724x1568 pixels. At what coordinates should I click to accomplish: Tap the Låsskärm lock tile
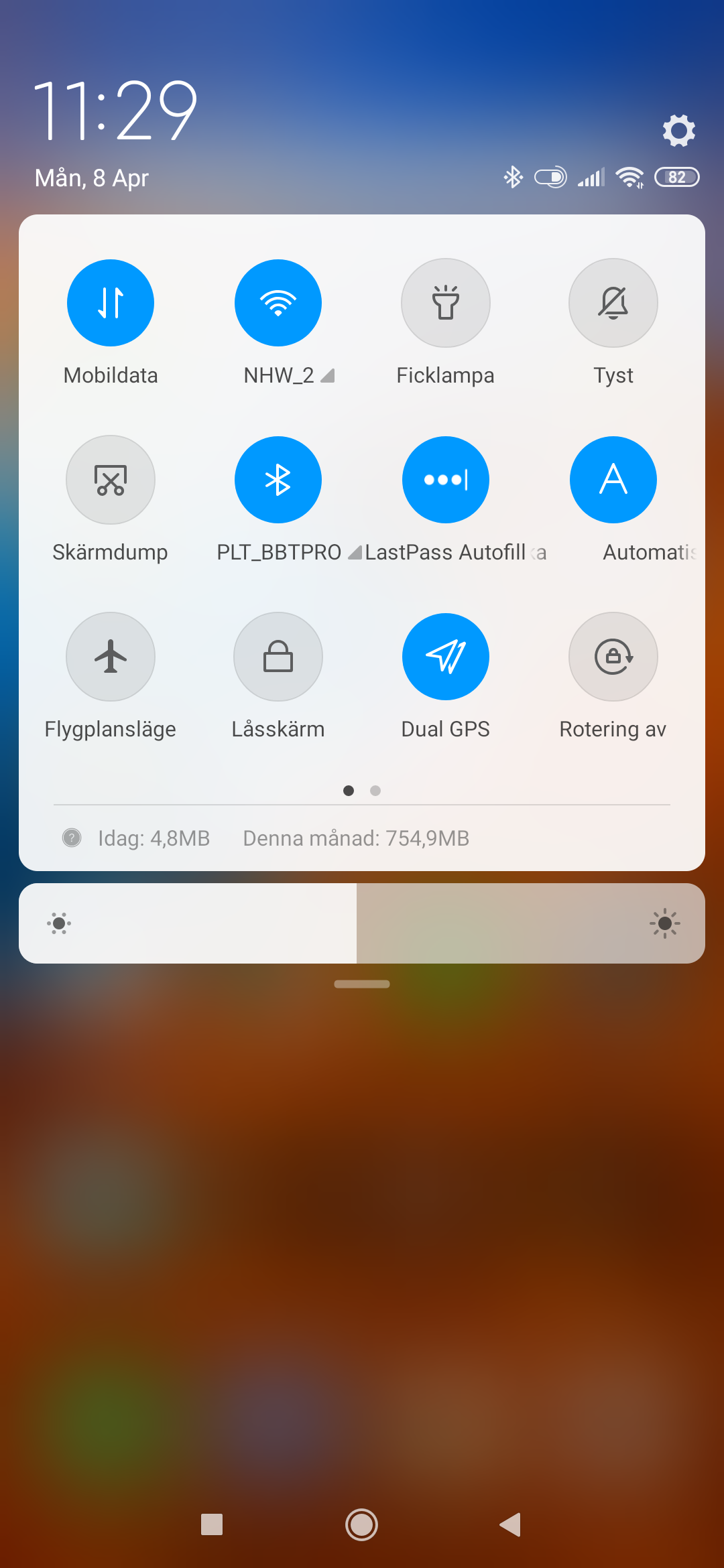(x=278, y=657)
